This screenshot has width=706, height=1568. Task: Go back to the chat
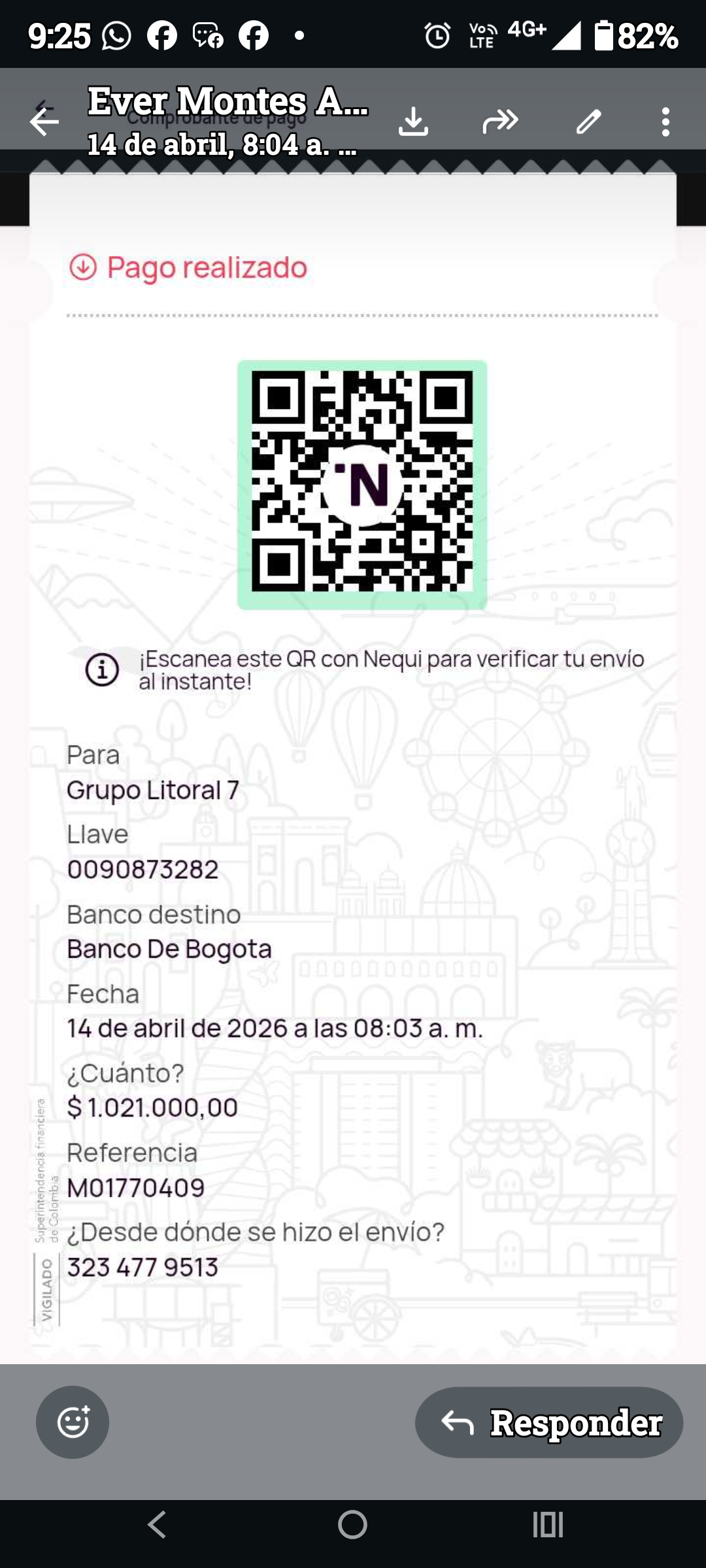click(44, 122)
